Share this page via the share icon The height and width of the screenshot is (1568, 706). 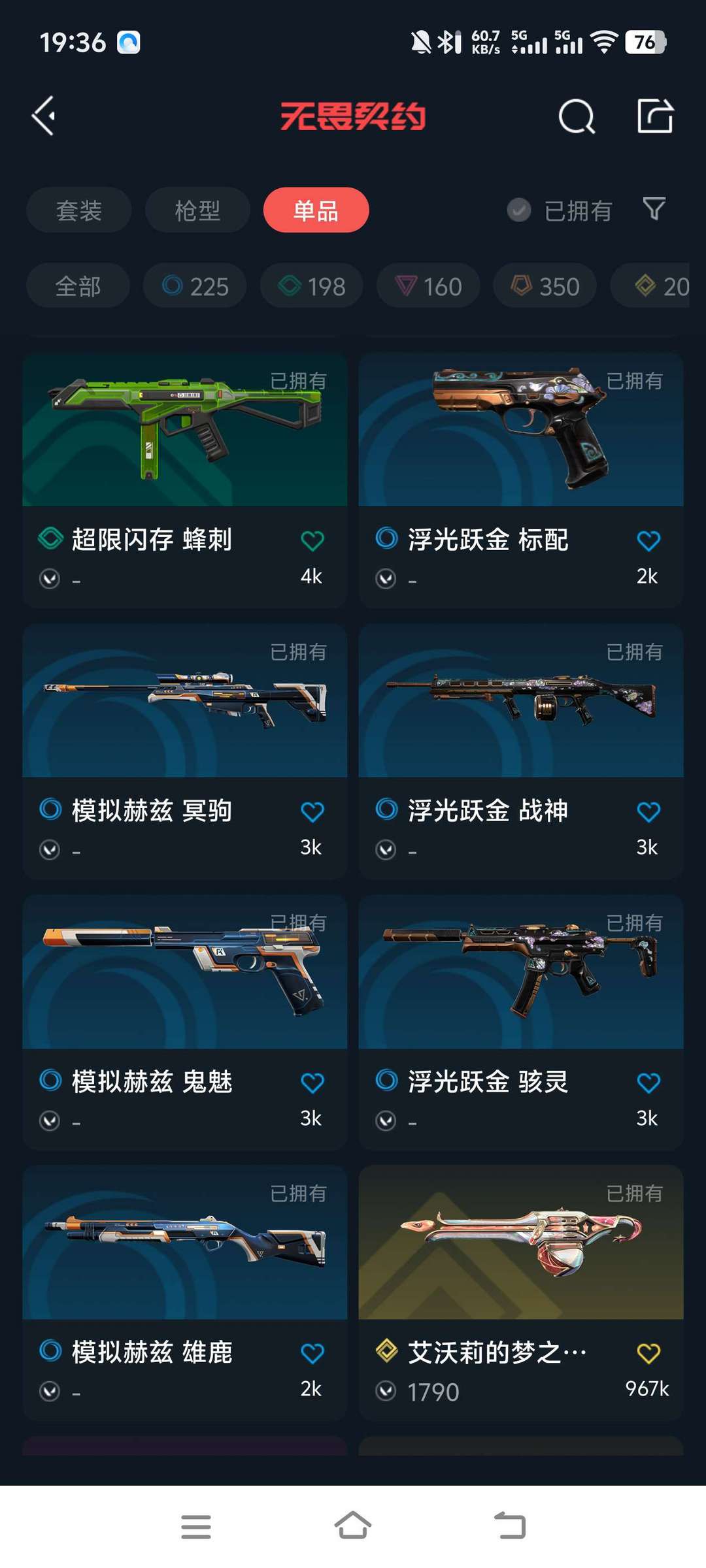click(655, 116)
